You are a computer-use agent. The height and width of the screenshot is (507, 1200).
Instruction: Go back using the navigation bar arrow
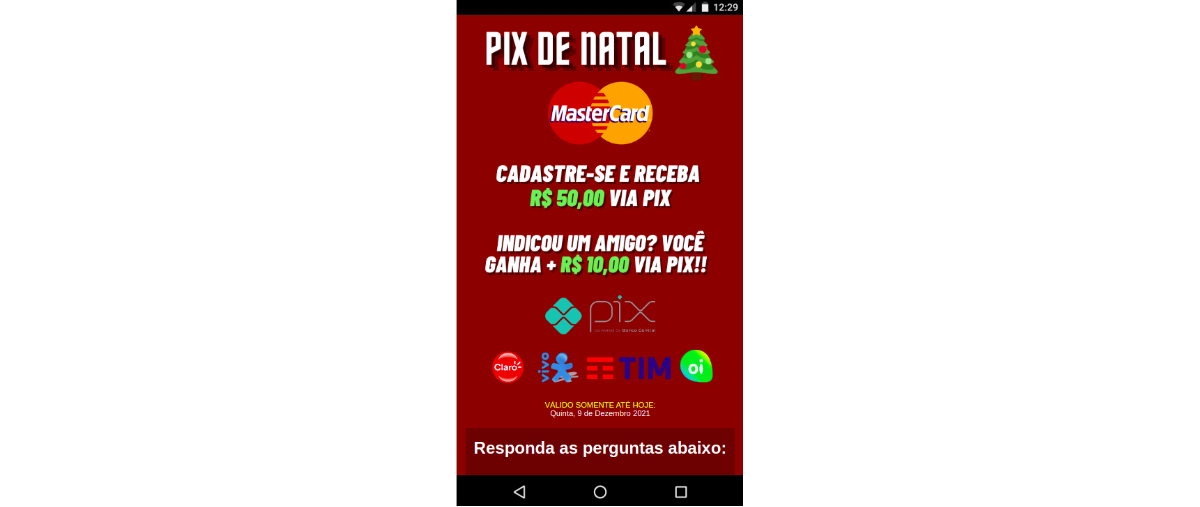[x=519, y=492]
